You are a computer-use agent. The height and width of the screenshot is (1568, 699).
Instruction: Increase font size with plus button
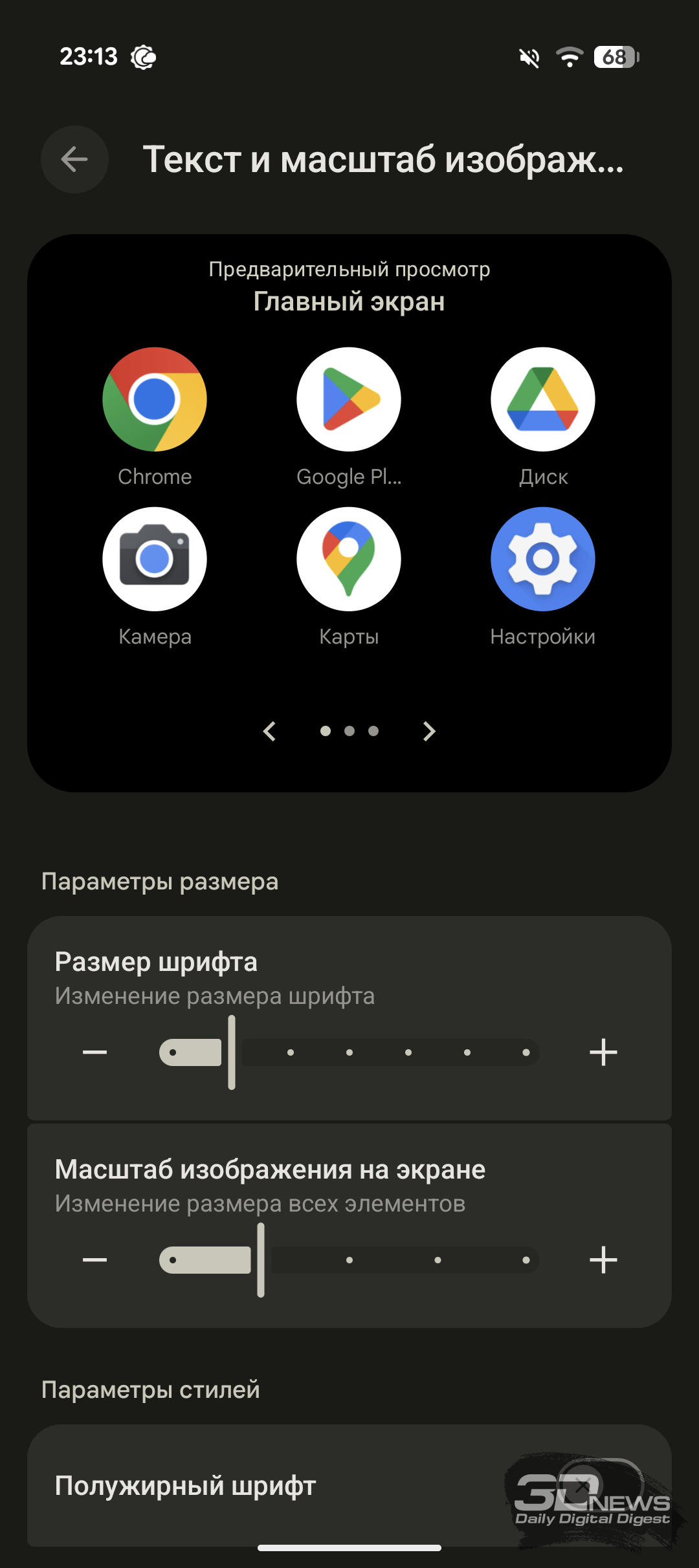point(603,1052)
